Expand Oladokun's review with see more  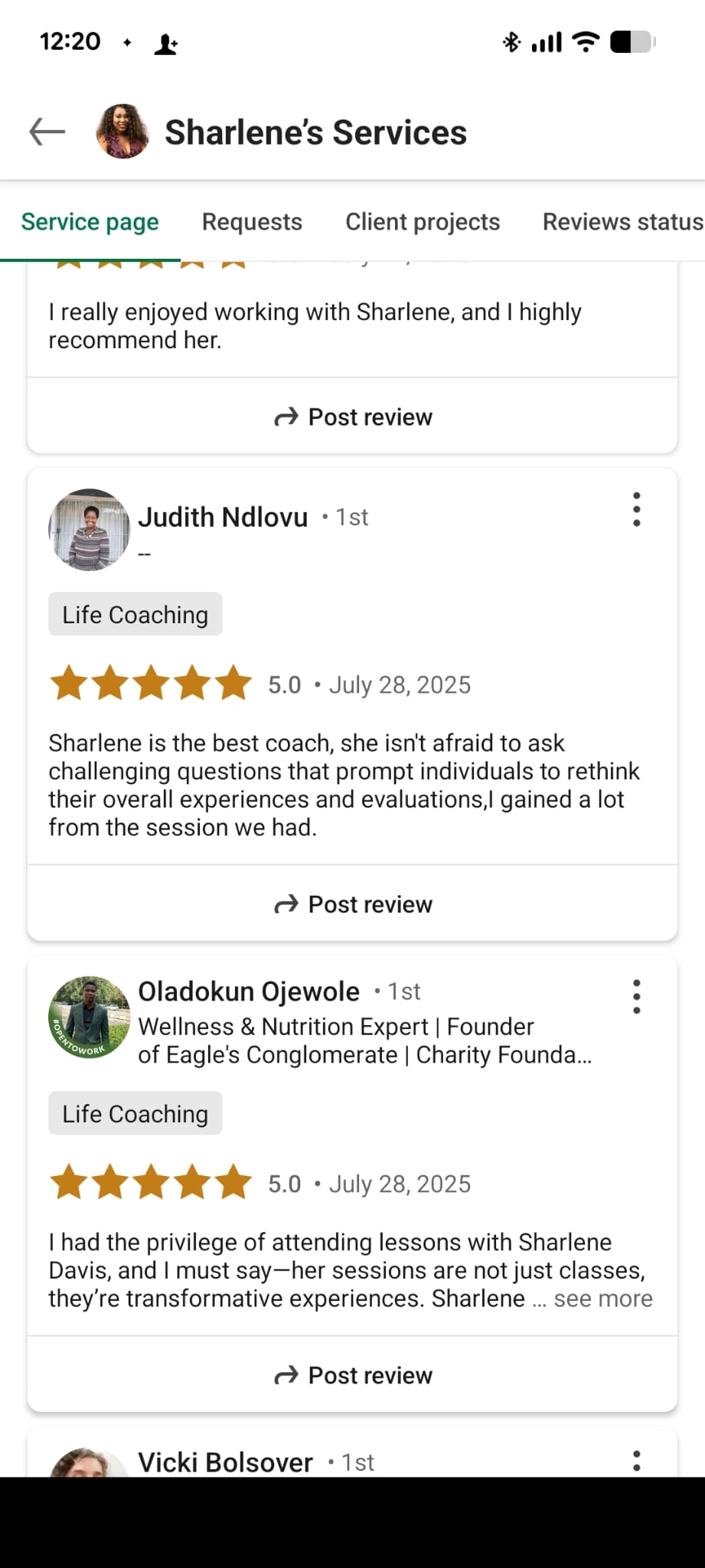(x=602, y=1299)
